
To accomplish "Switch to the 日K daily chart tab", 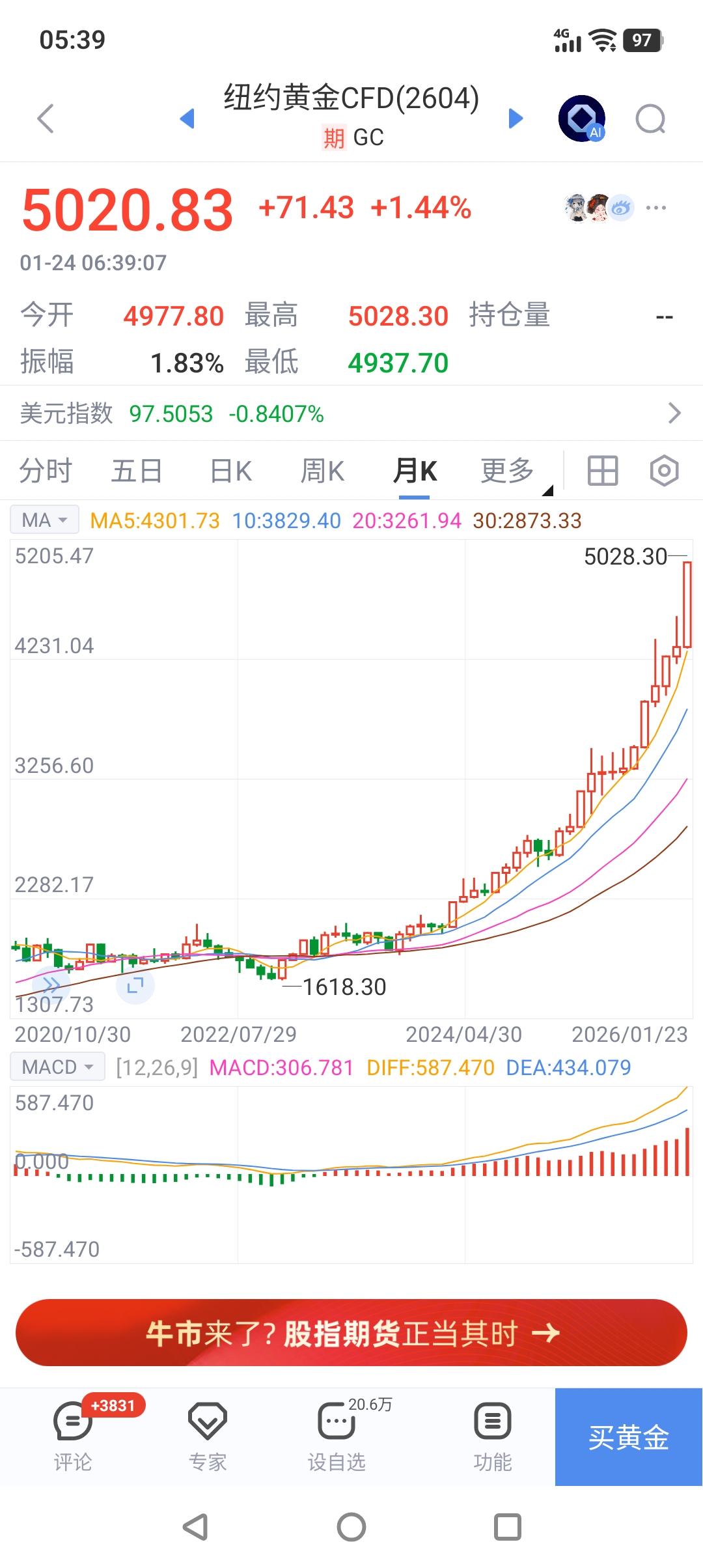I will coord(228,470).
